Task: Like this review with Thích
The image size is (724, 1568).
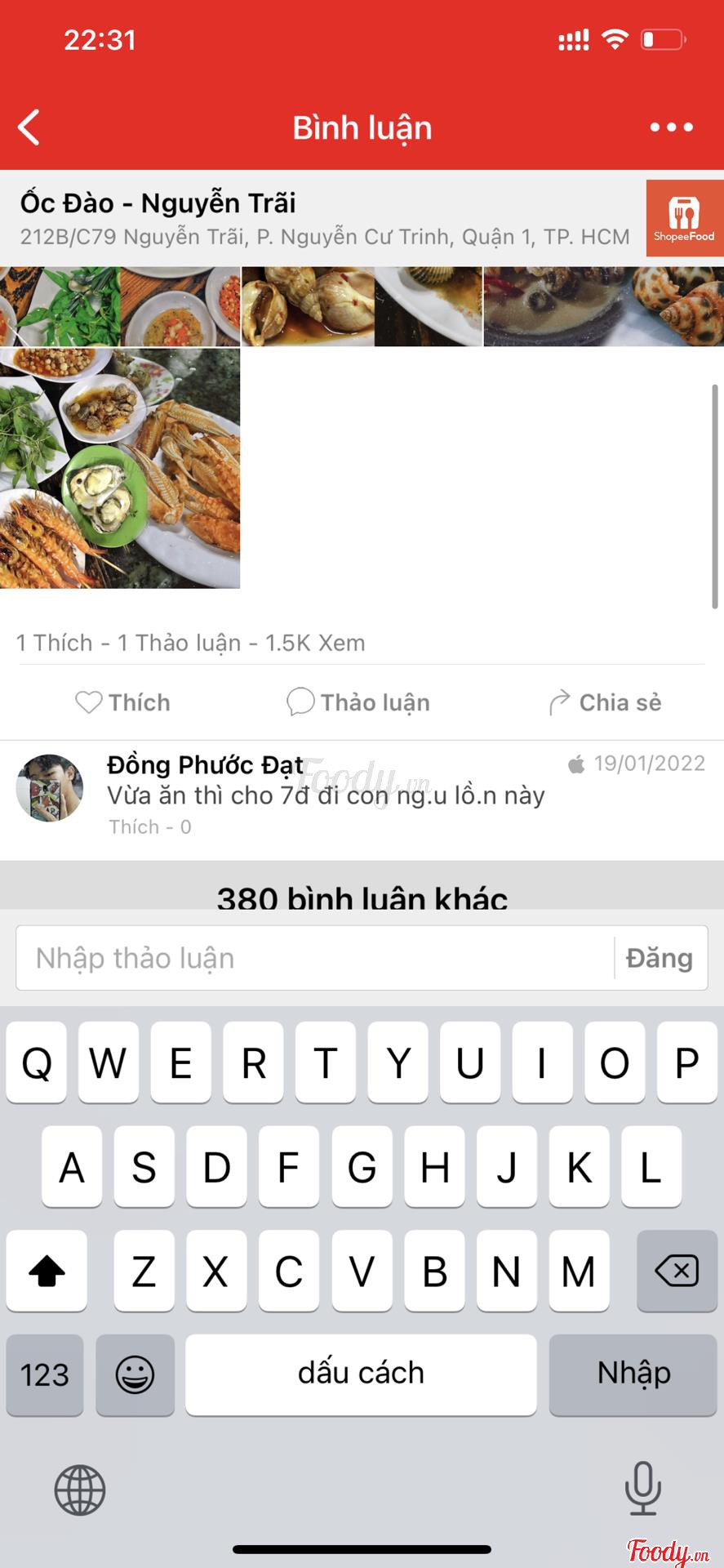Action: [x=122, y=702]
